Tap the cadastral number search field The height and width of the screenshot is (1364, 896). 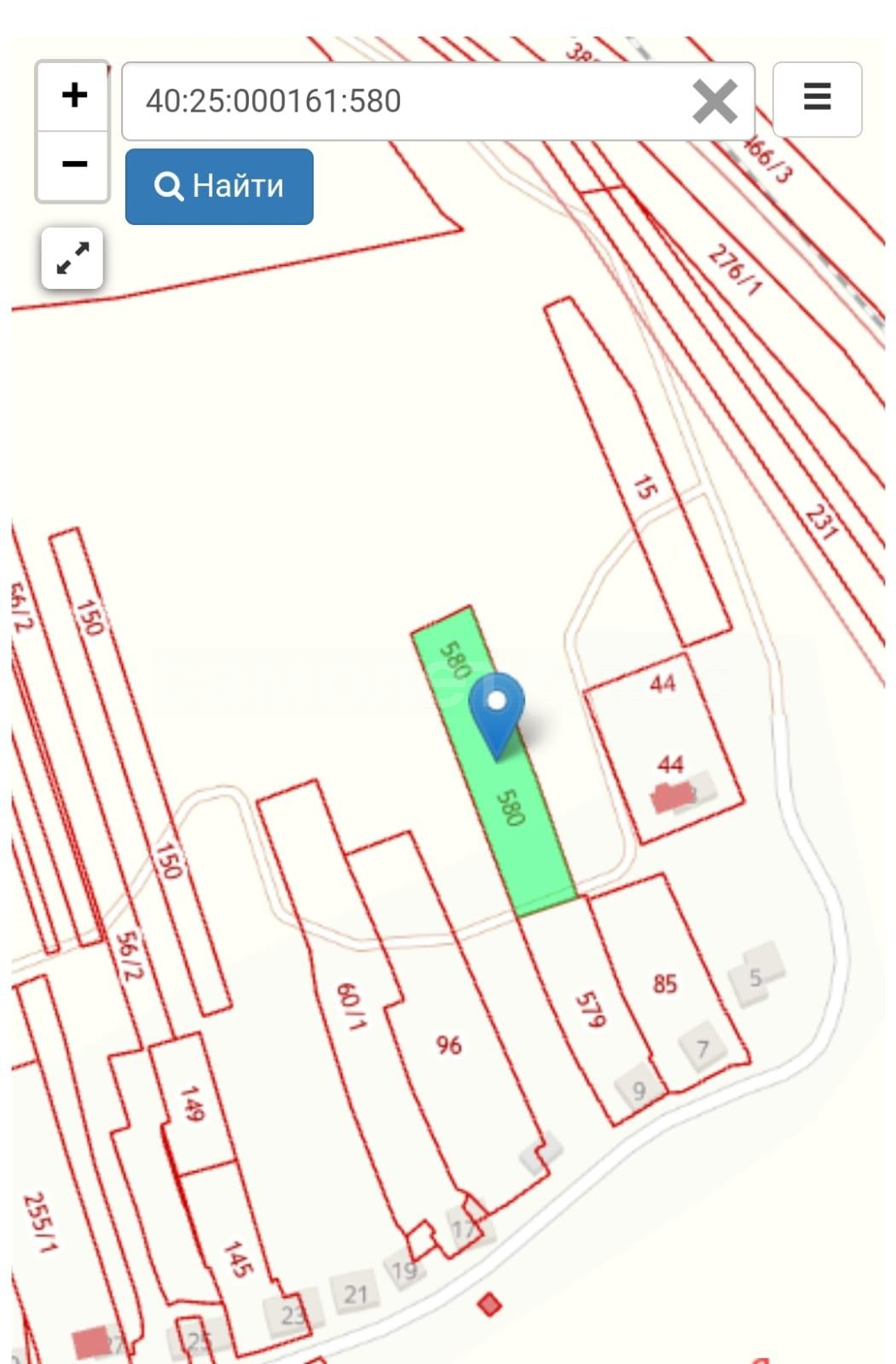tap(401, 101)
